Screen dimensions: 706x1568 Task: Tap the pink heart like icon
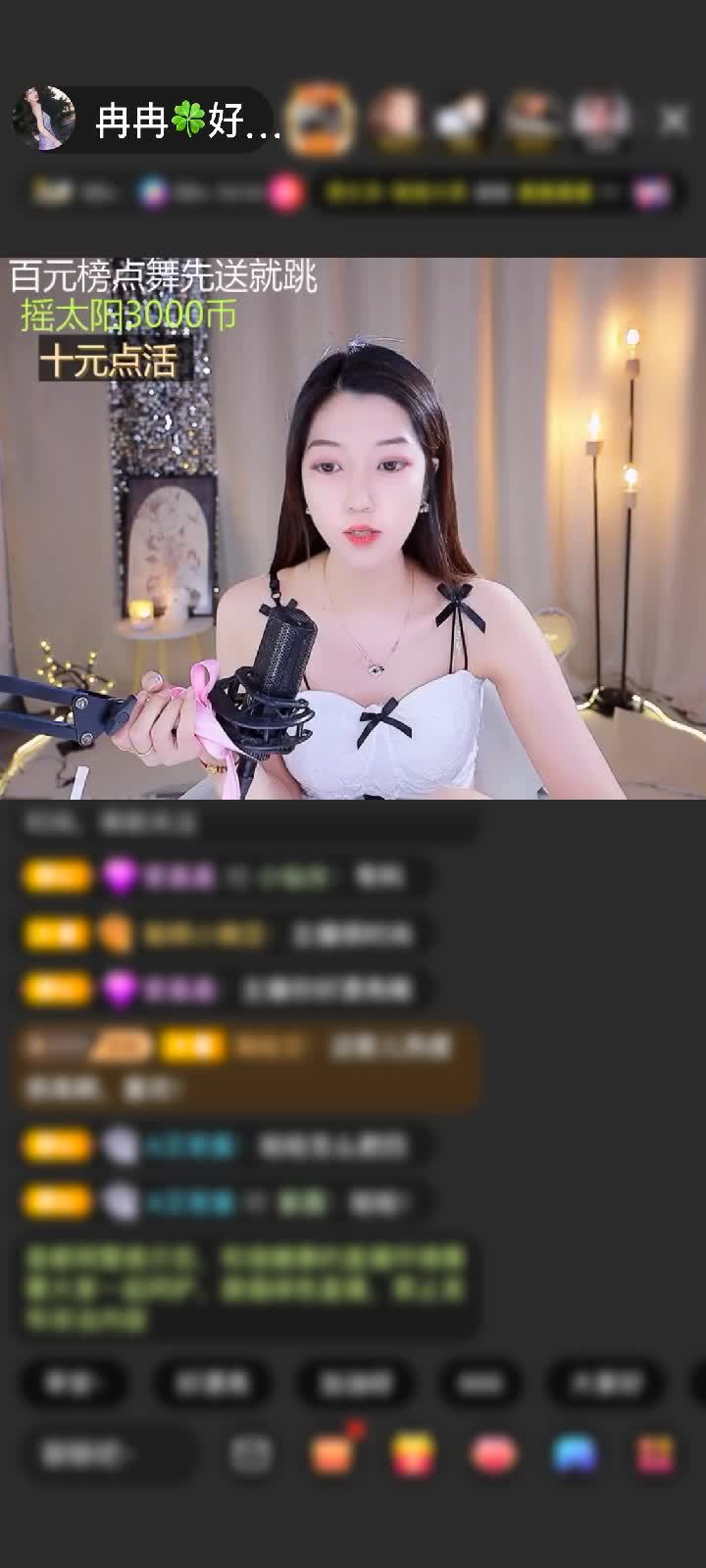tap(494, 1454)
